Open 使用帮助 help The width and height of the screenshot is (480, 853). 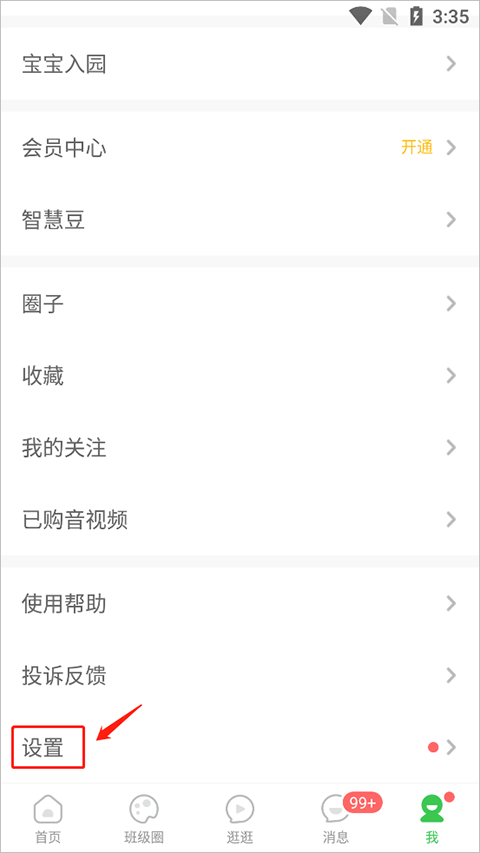(x=239, y=603)
